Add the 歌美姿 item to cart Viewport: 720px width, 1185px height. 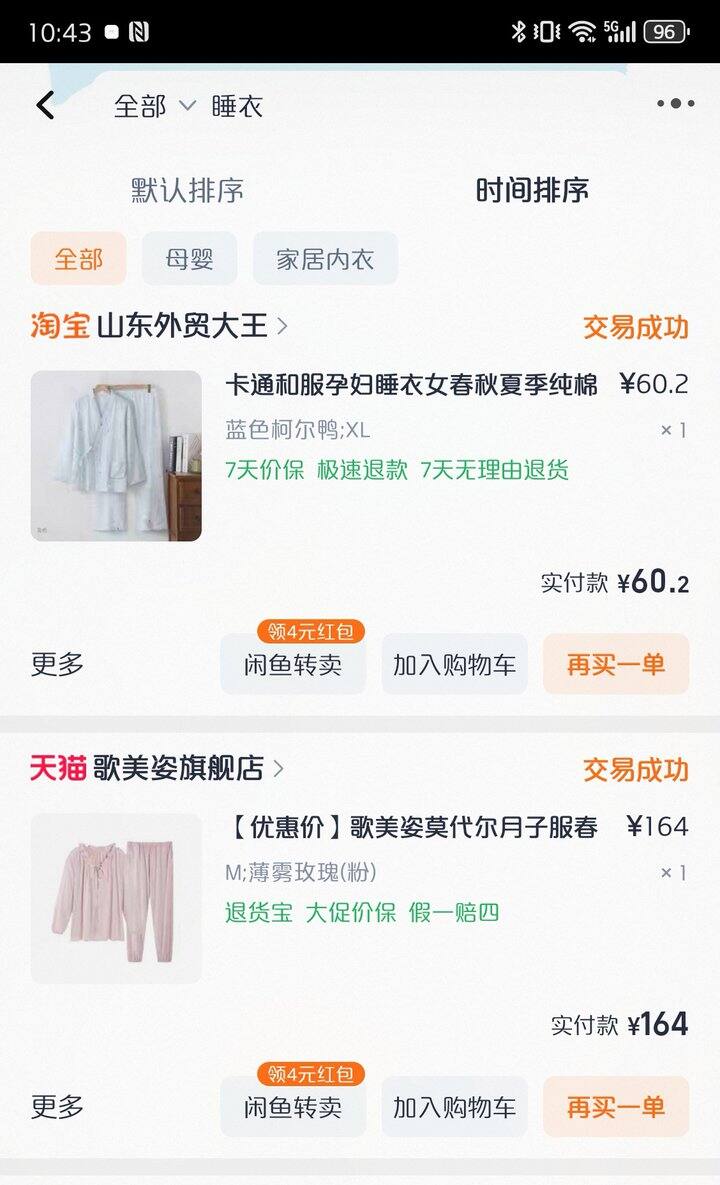pos(454,1107)
